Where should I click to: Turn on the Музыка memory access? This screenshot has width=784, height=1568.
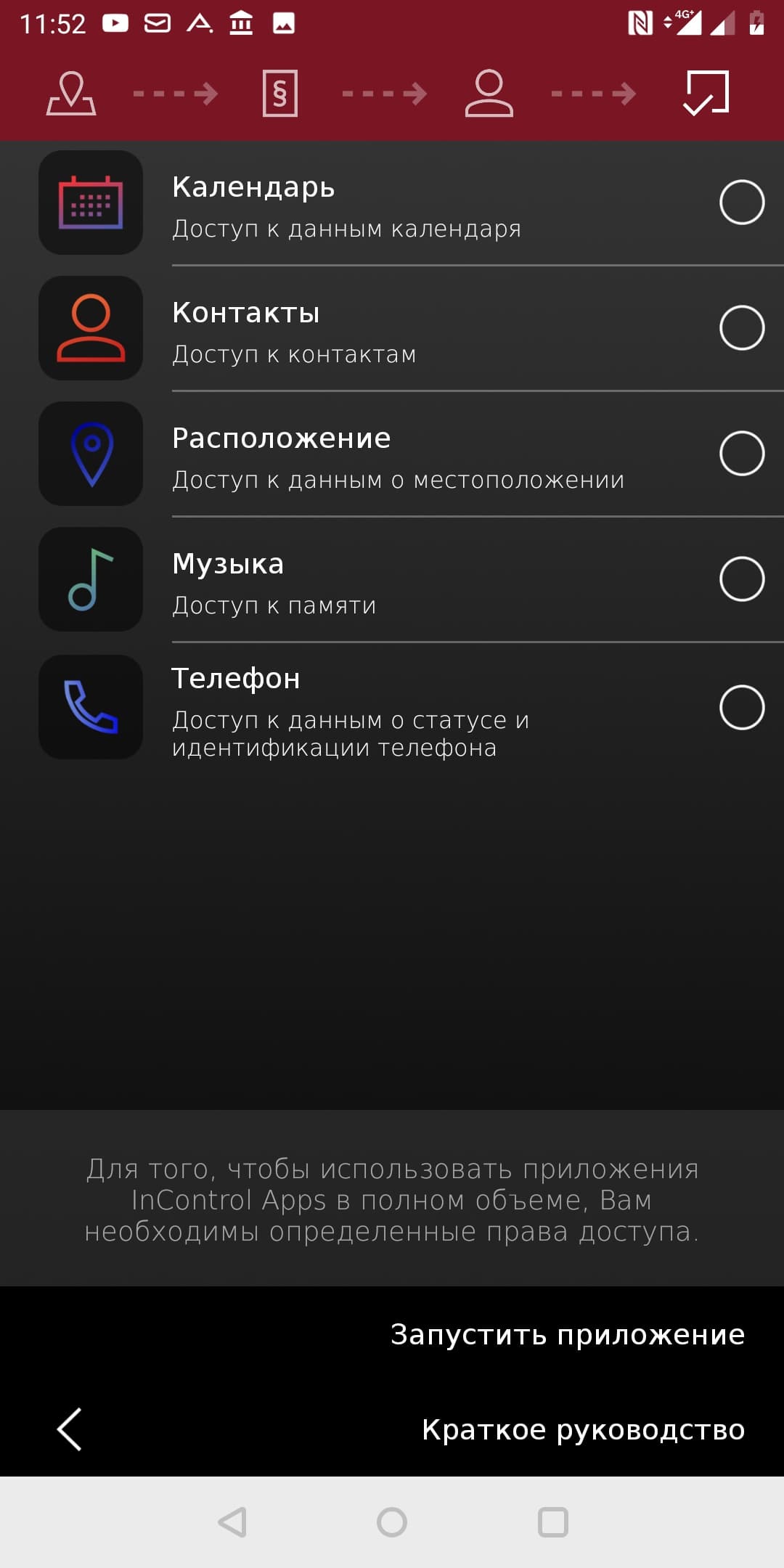pyautogui.click(x=741, y=579)
